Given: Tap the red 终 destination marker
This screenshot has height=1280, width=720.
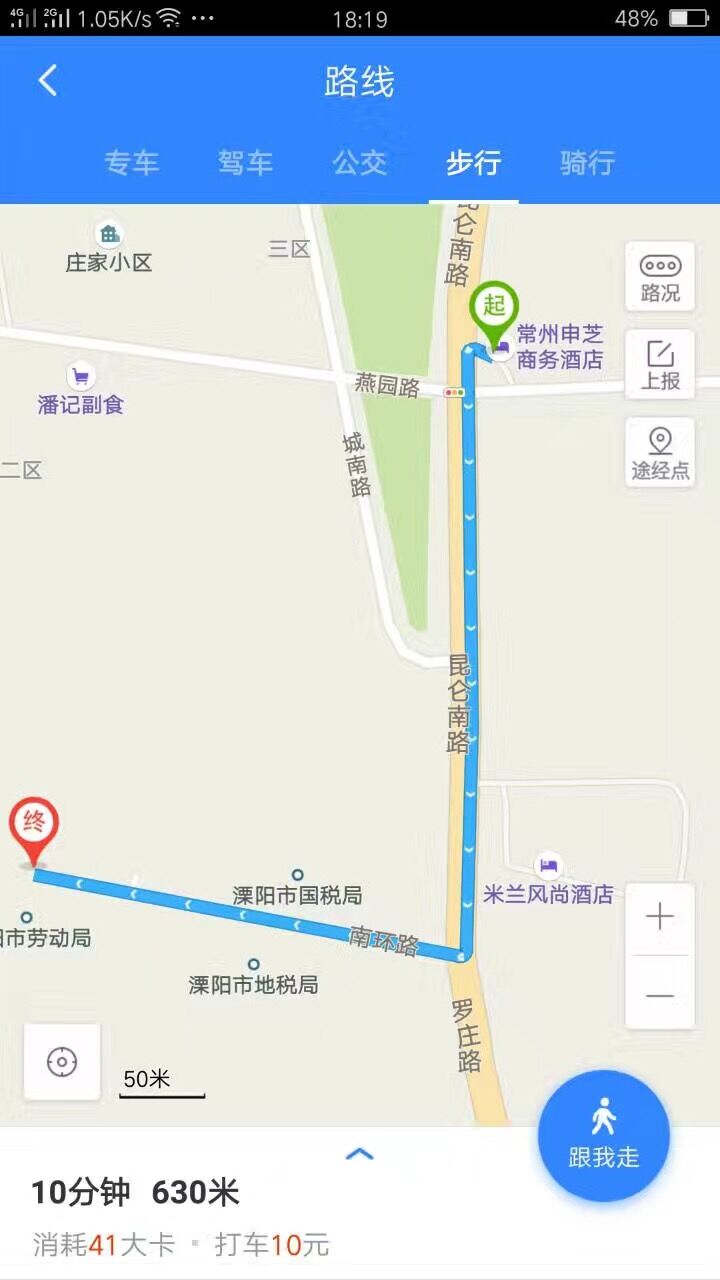Looking at the screenshot, I should click(34, 828).
